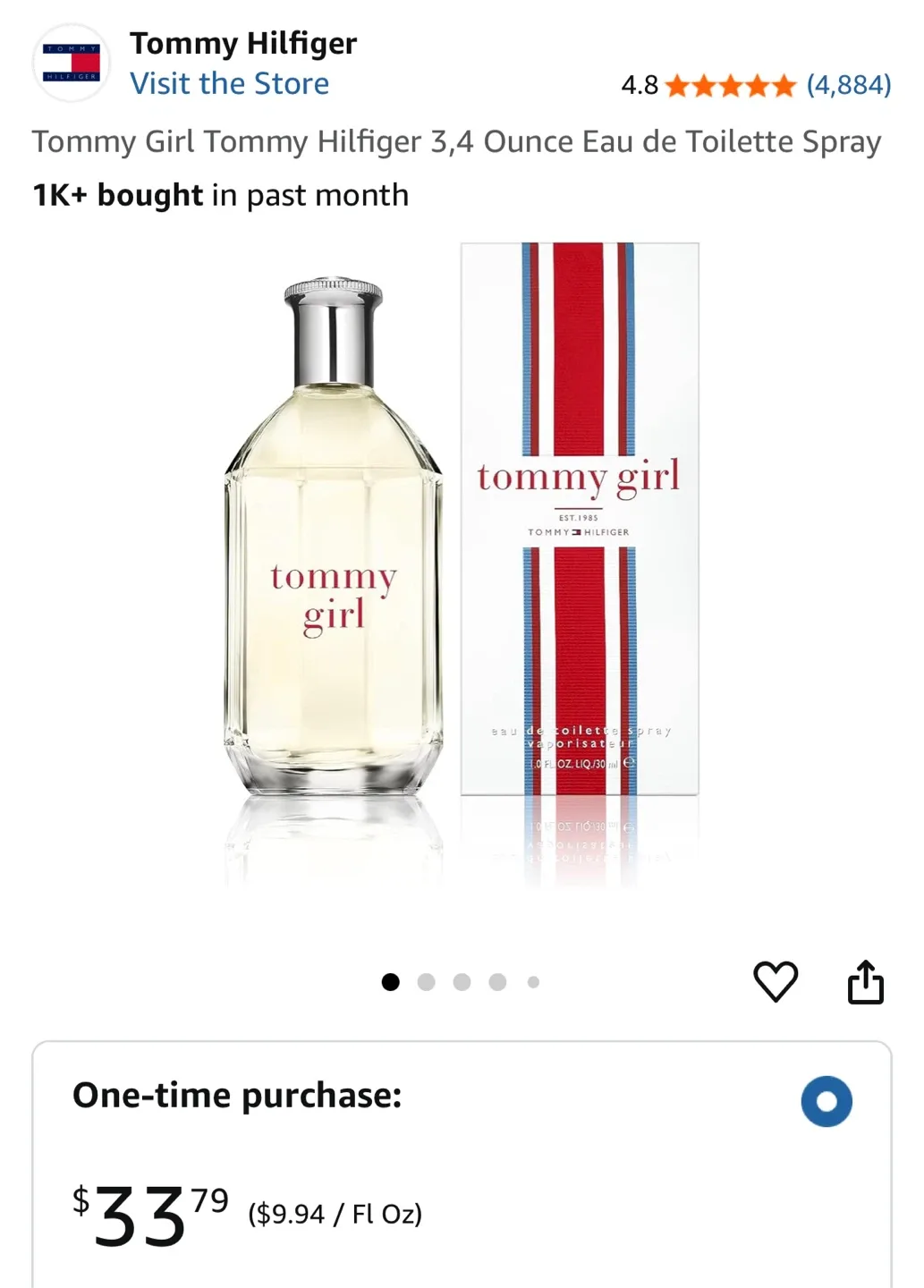Click the upload-style share arrow
The image size is (924, 1288).
click(x=864, y=980)
